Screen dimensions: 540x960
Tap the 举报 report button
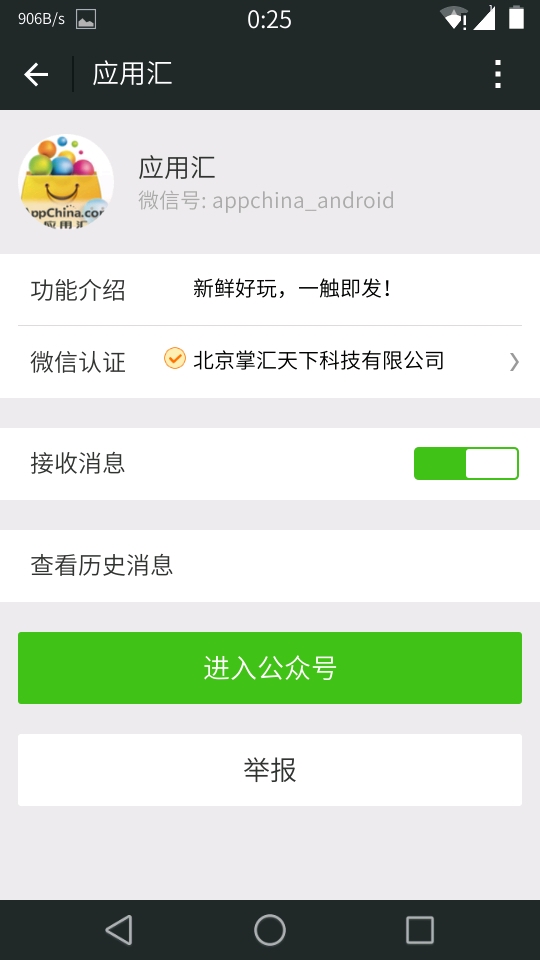(x=270, y=770)
